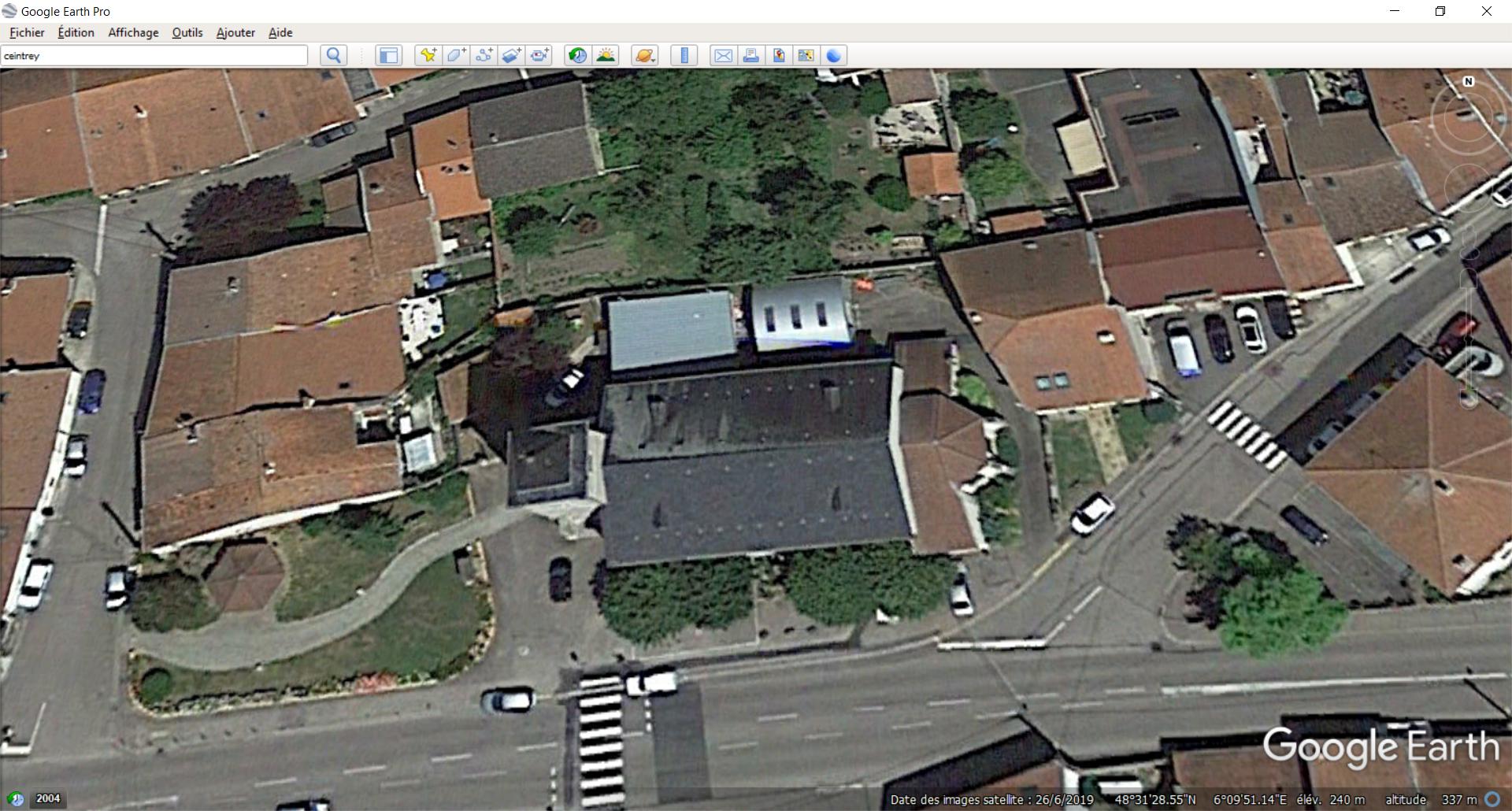Focus the search field containing 'ceintrey'

click(154, 55)
